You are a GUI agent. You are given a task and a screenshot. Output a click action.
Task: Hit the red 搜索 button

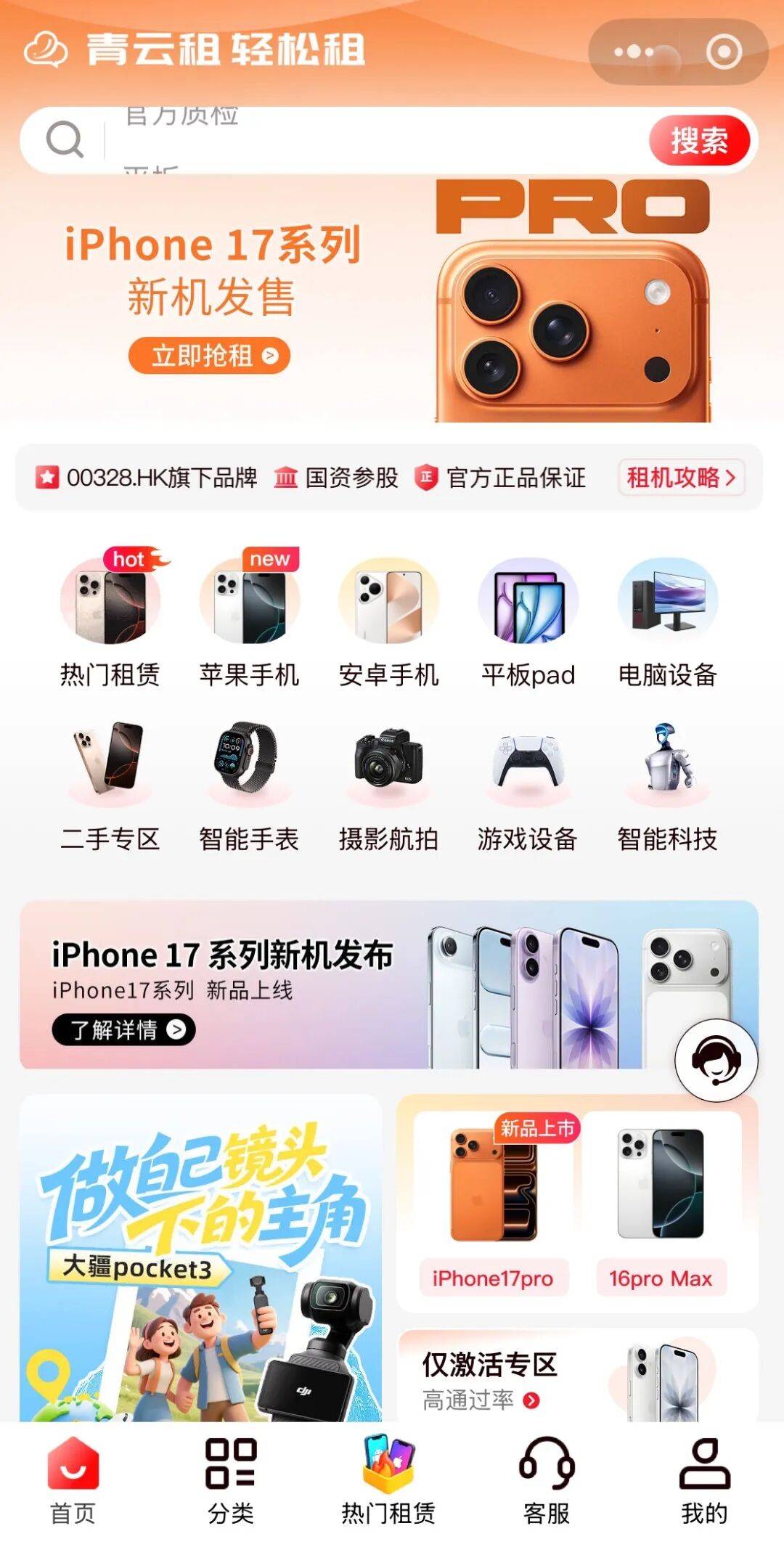(x=698, y=140)
